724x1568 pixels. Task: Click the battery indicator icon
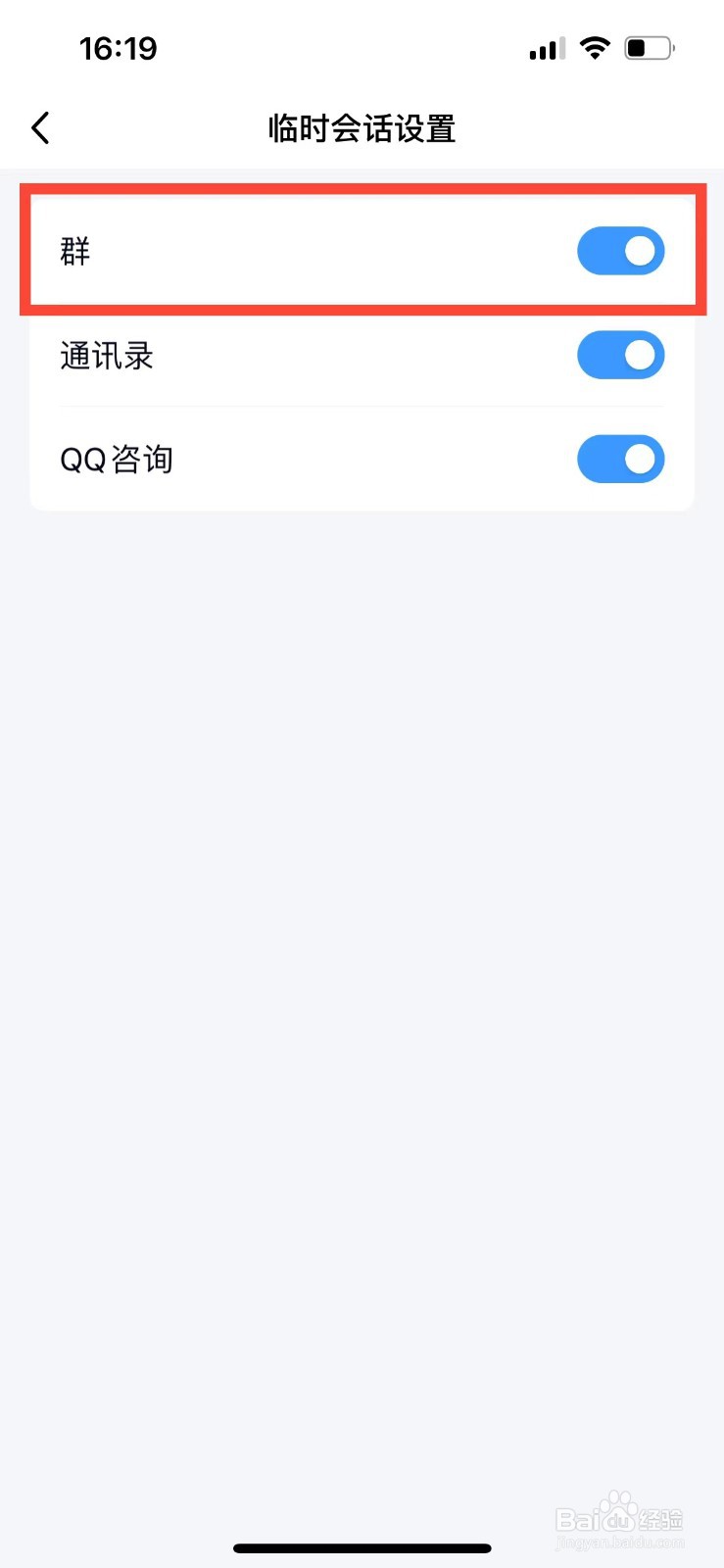pyautogui.click(x=650, y=47)
